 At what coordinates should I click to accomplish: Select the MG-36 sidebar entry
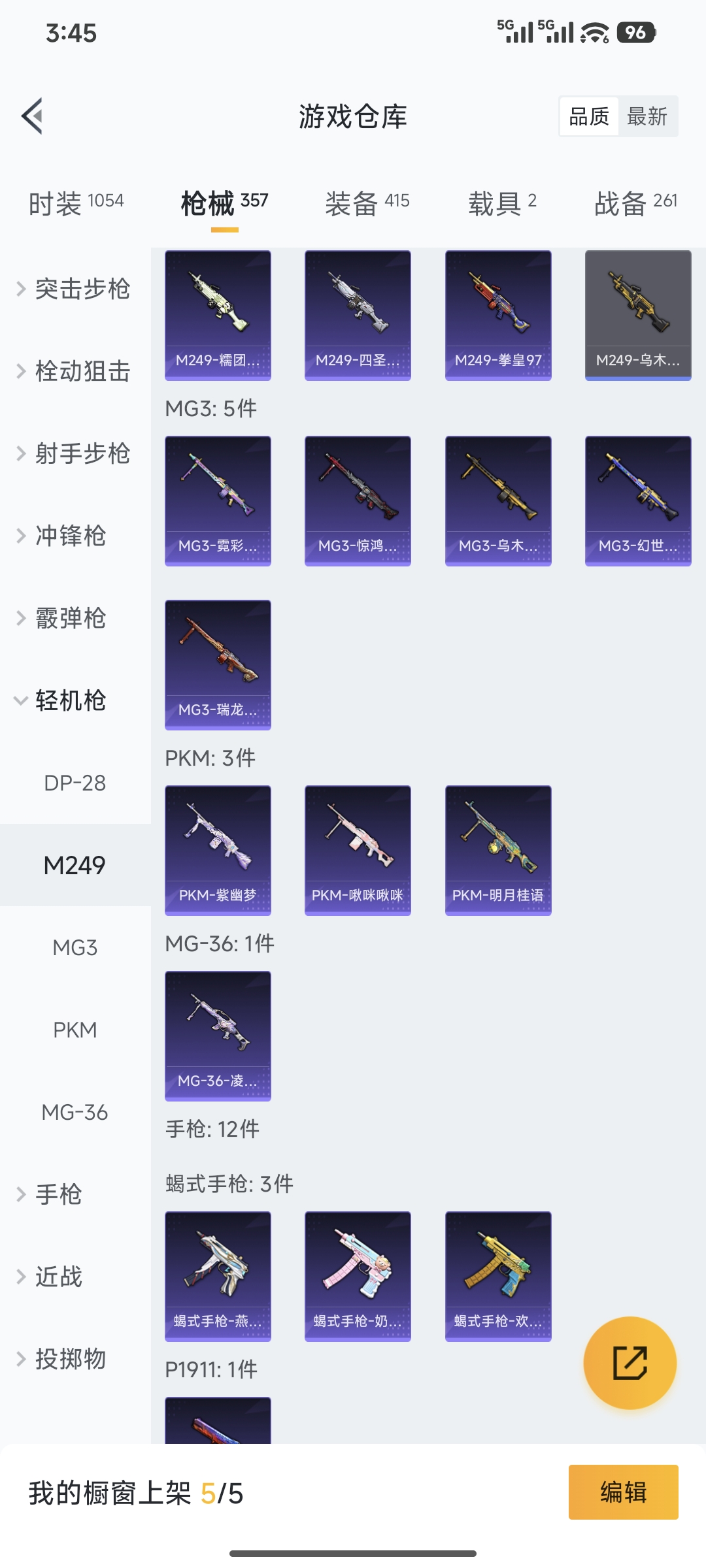click(x=75, y=1113)
